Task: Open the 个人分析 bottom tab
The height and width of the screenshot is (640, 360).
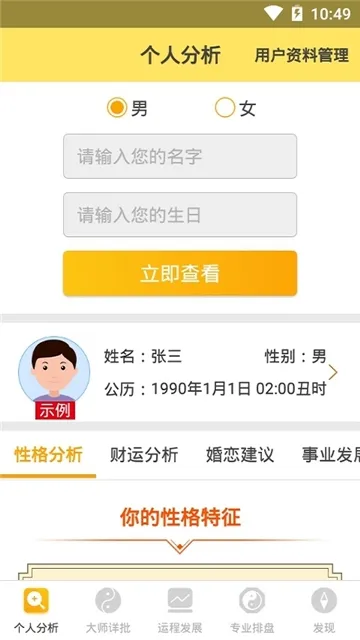Action: 36,611
